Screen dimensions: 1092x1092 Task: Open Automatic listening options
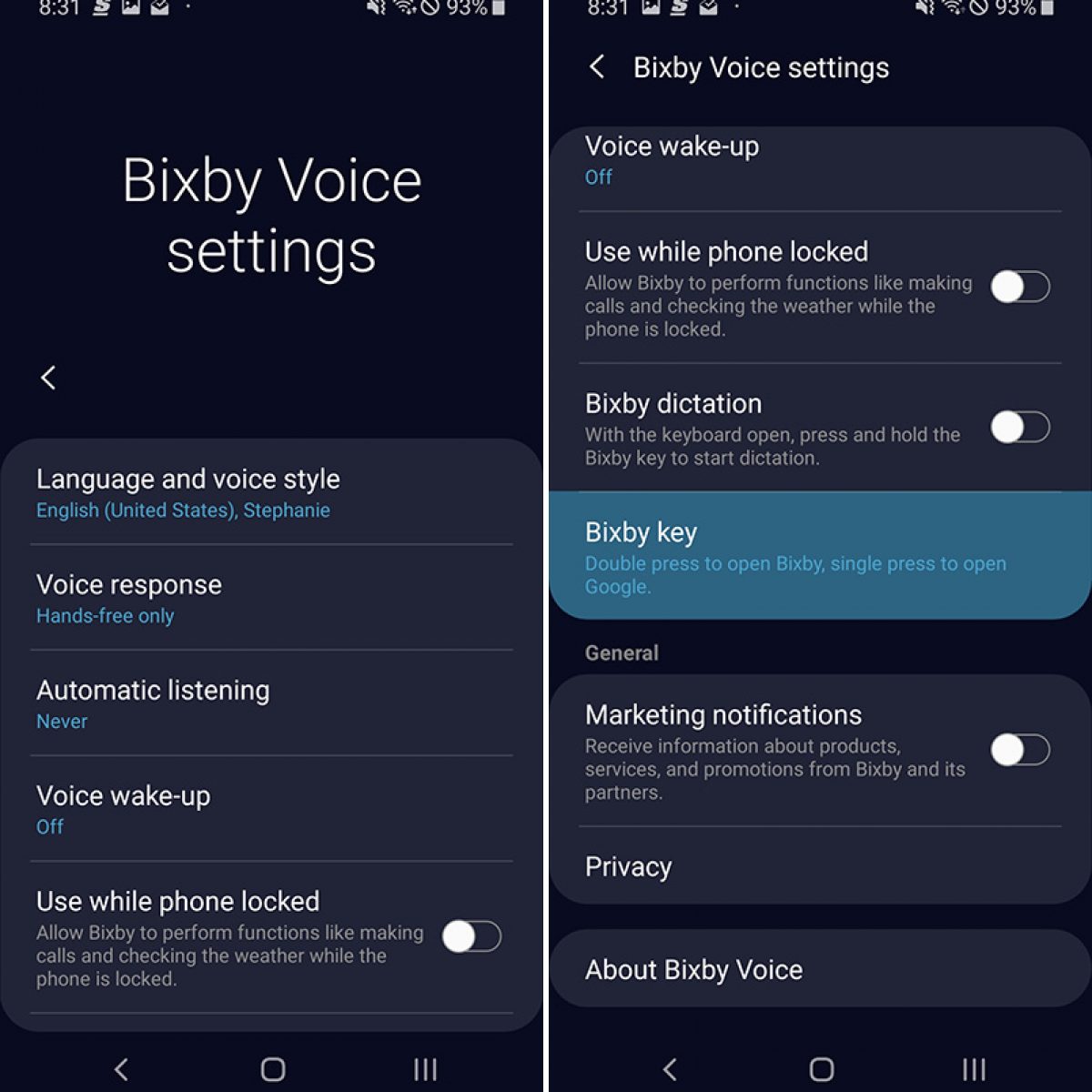271,703
